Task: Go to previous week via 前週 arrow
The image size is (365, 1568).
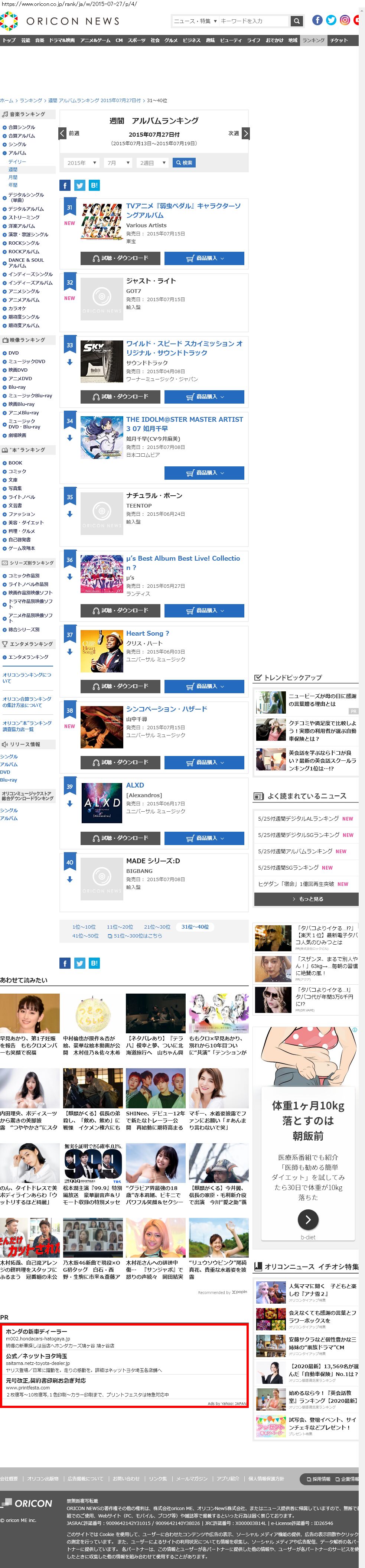Action: click(63, 133)
